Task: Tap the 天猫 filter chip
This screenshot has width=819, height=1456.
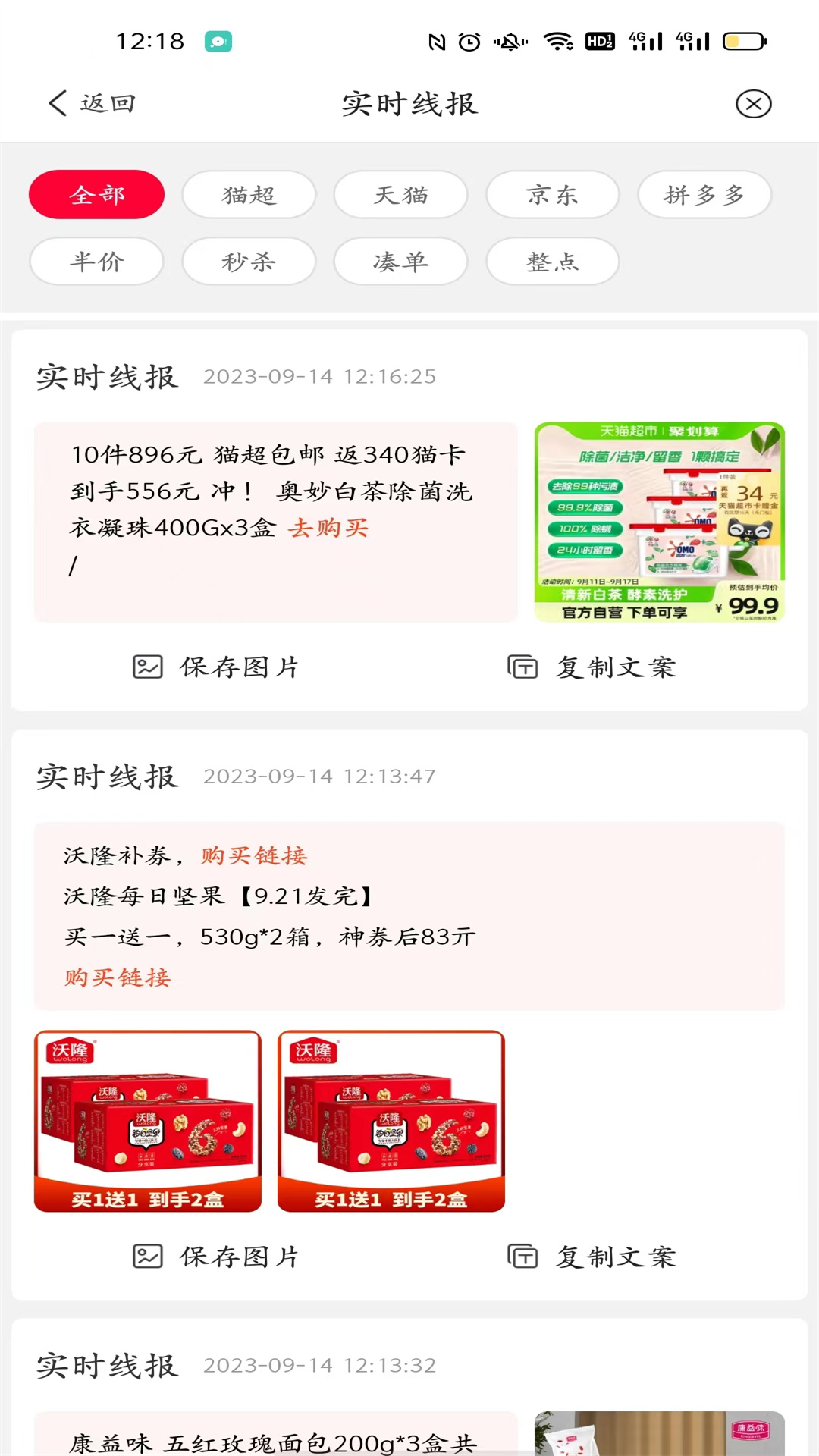Action: tap(400, 194)
